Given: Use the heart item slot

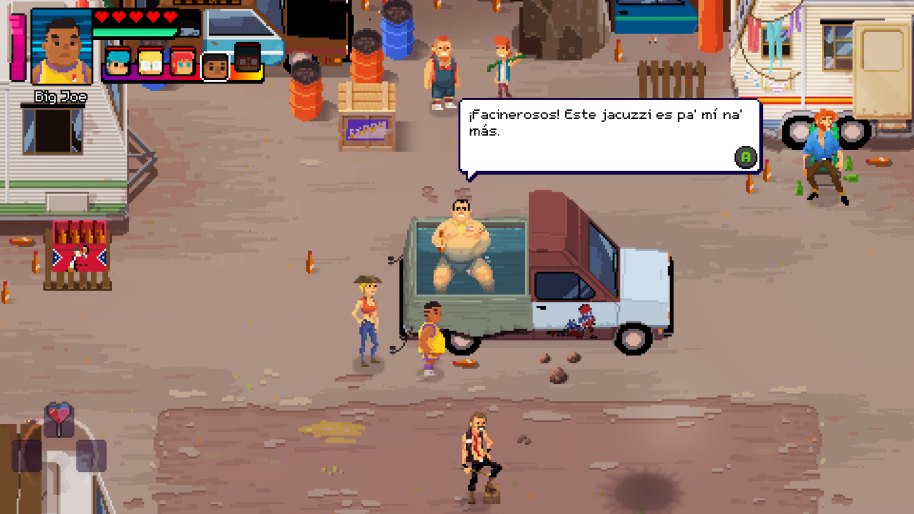Looking at the screenshot, I should tap(59, 417).
